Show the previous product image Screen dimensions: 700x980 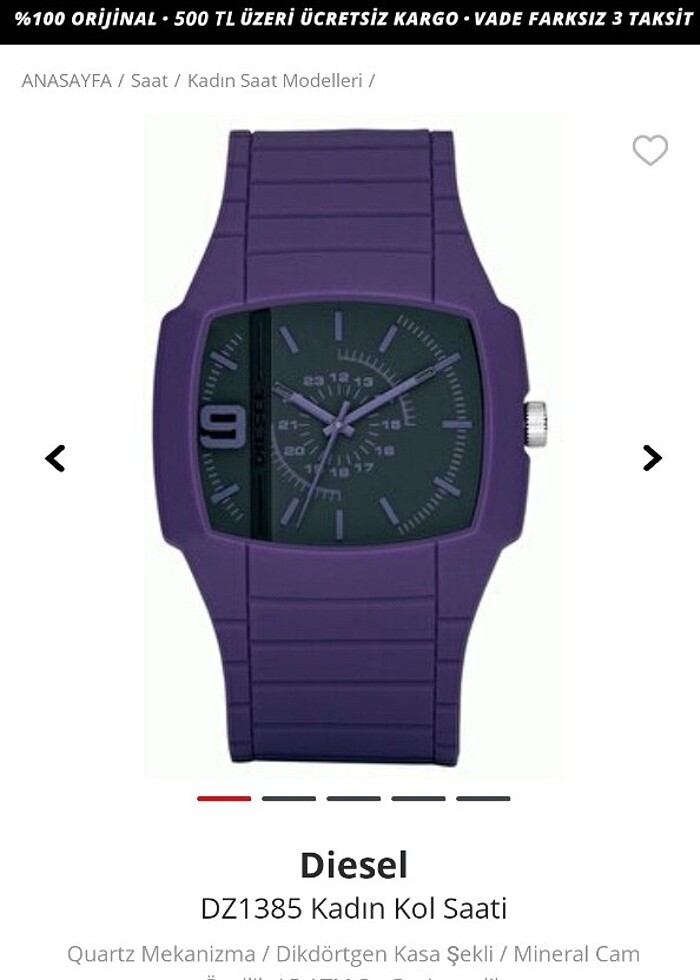(56, 458)
